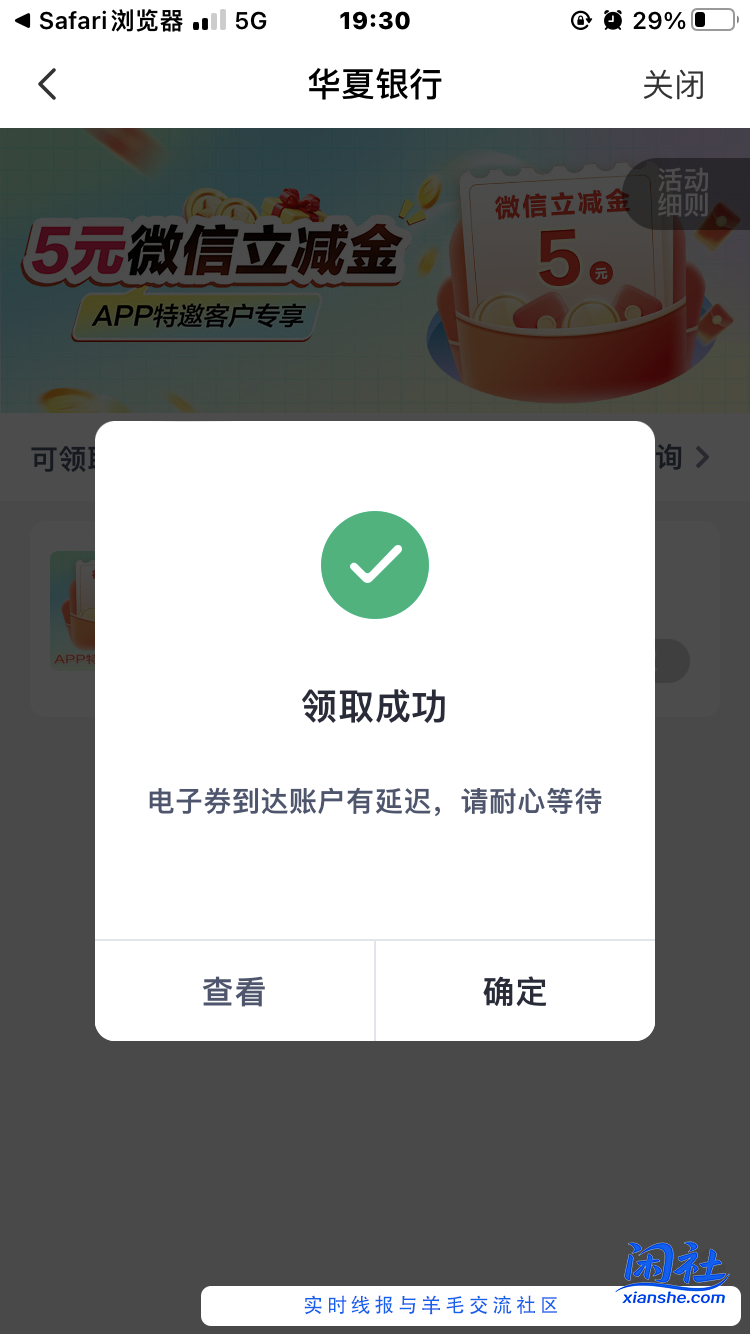Tap the green success checkmark icon
Image resolution: width=750 pixels, height=1334 pixels.
[375, 564]
